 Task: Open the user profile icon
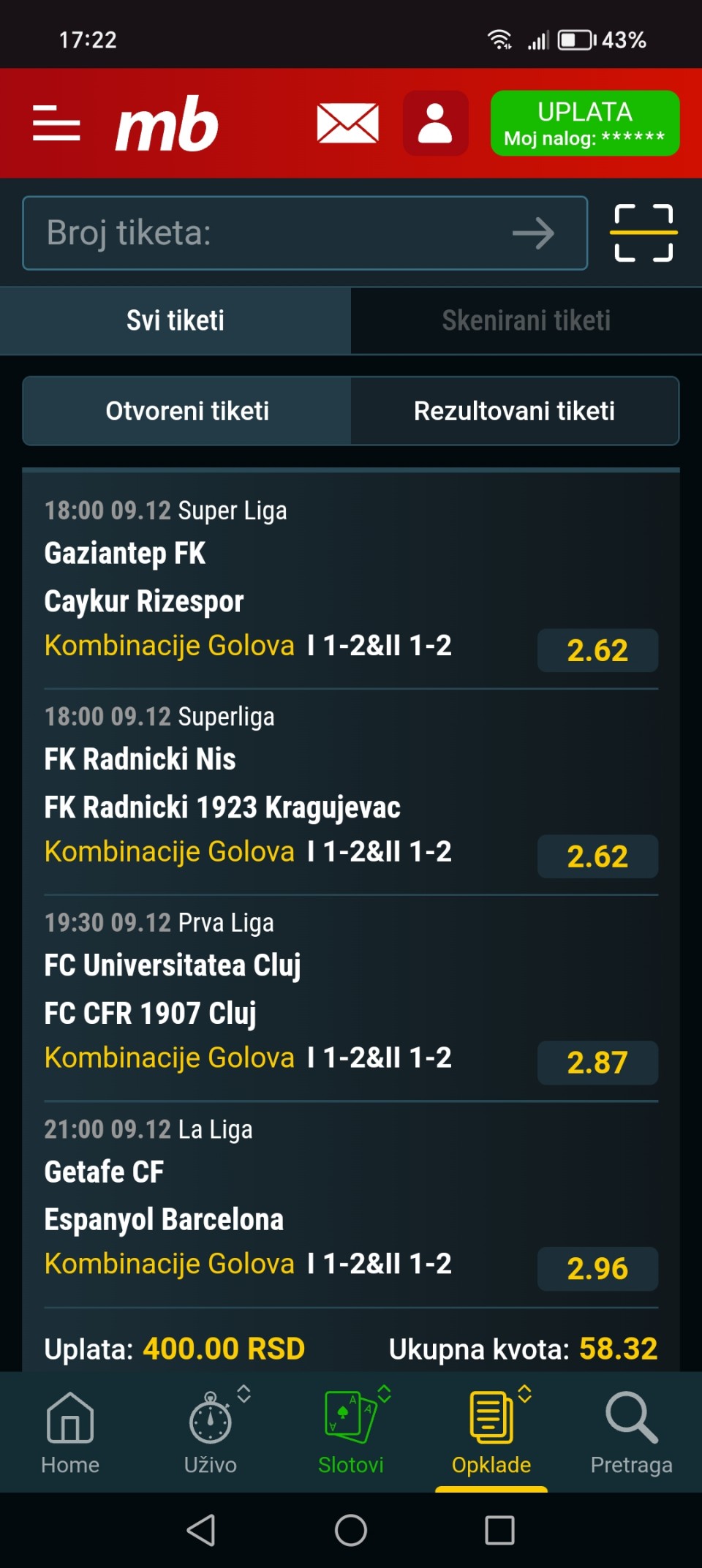coord(435,123)
